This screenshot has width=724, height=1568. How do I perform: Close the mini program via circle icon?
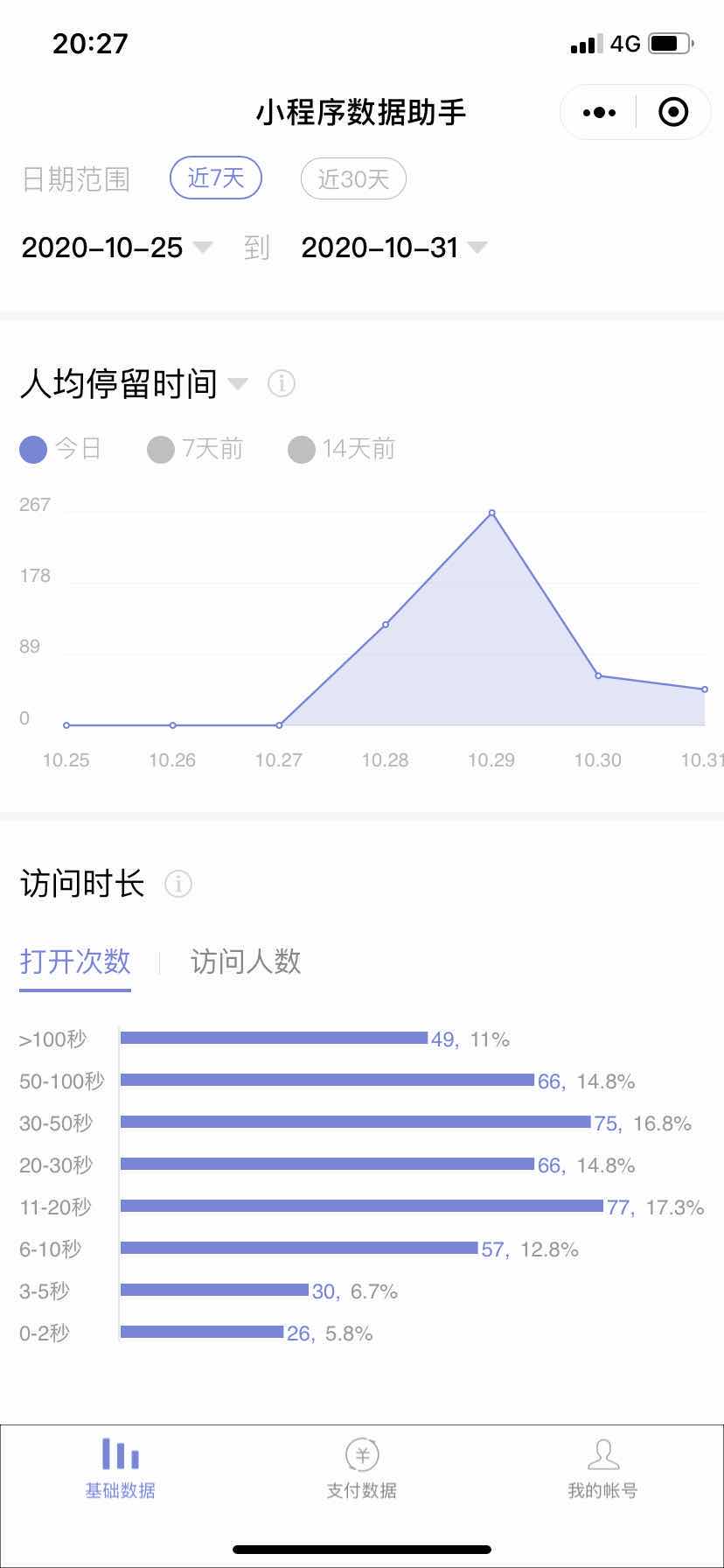(672, 112)
